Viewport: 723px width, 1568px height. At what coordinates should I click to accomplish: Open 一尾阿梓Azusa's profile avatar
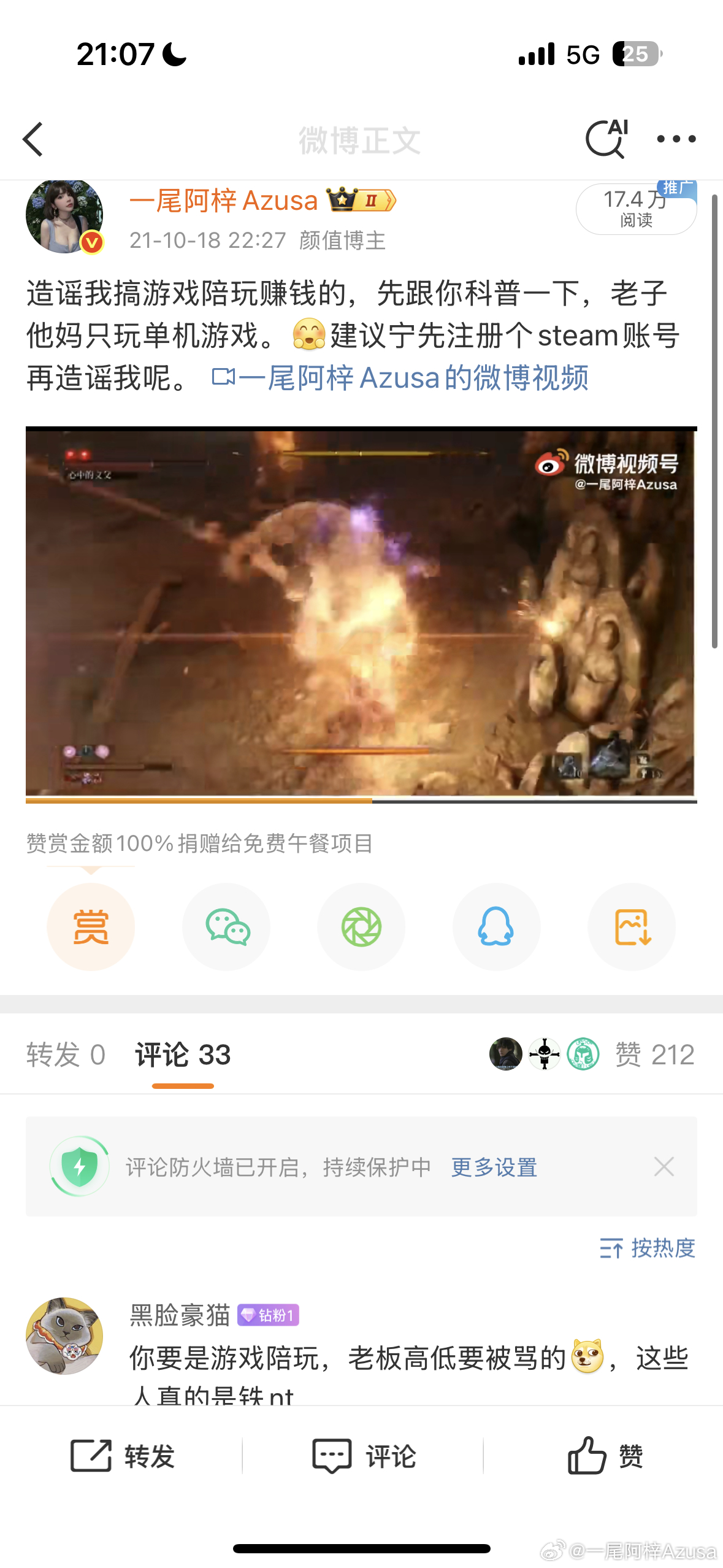pyautogui.click(x=64, y=215)
